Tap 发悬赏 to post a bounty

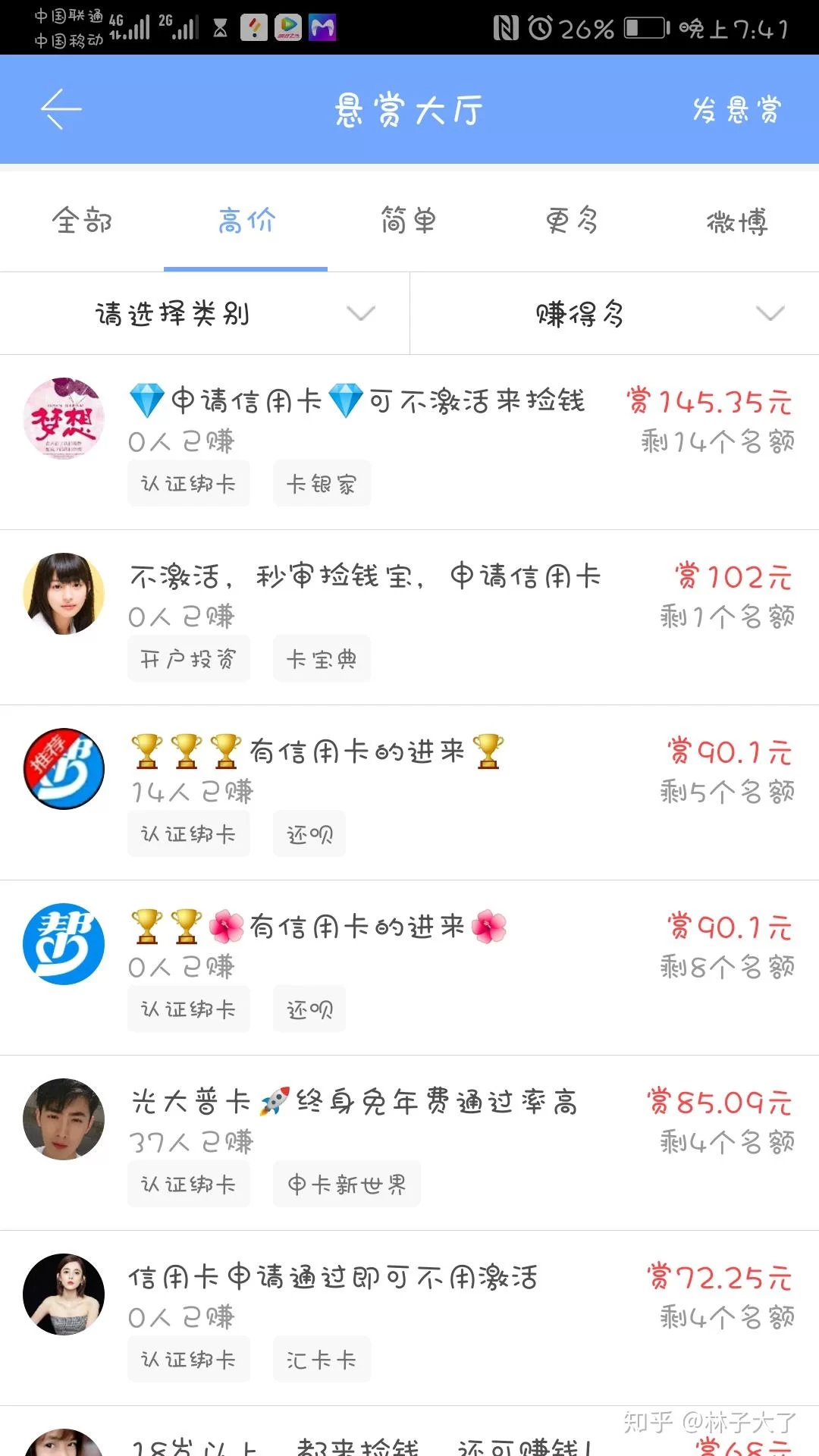coord(737,110)
